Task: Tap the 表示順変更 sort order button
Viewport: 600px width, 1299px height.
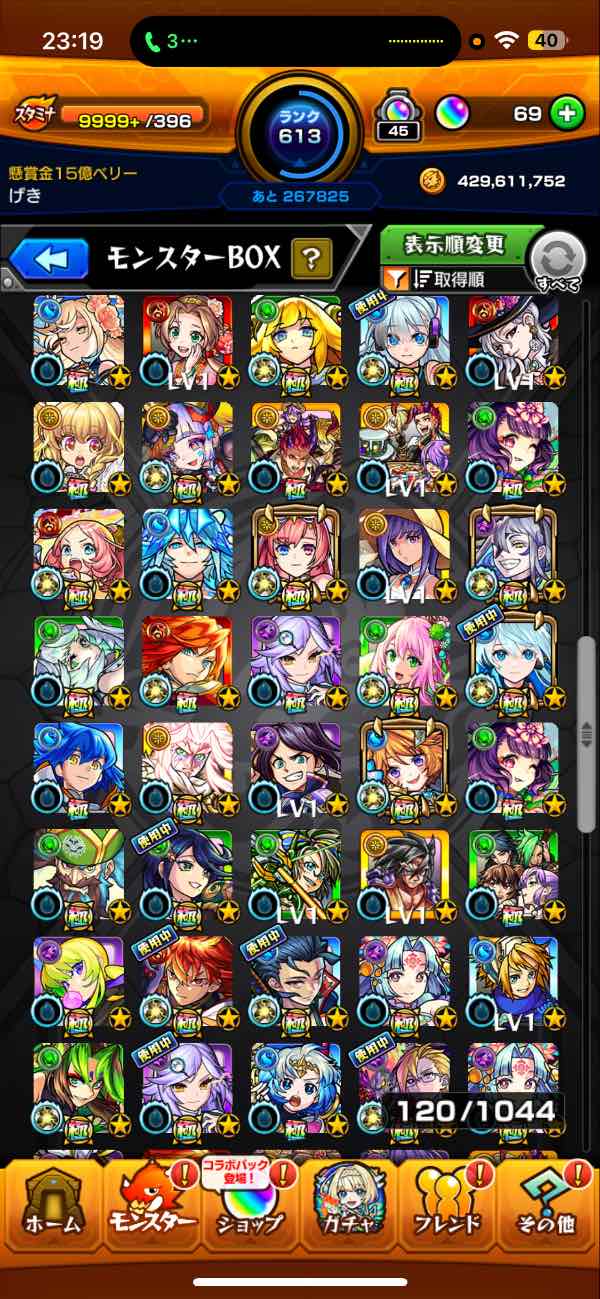Action: 455,244
